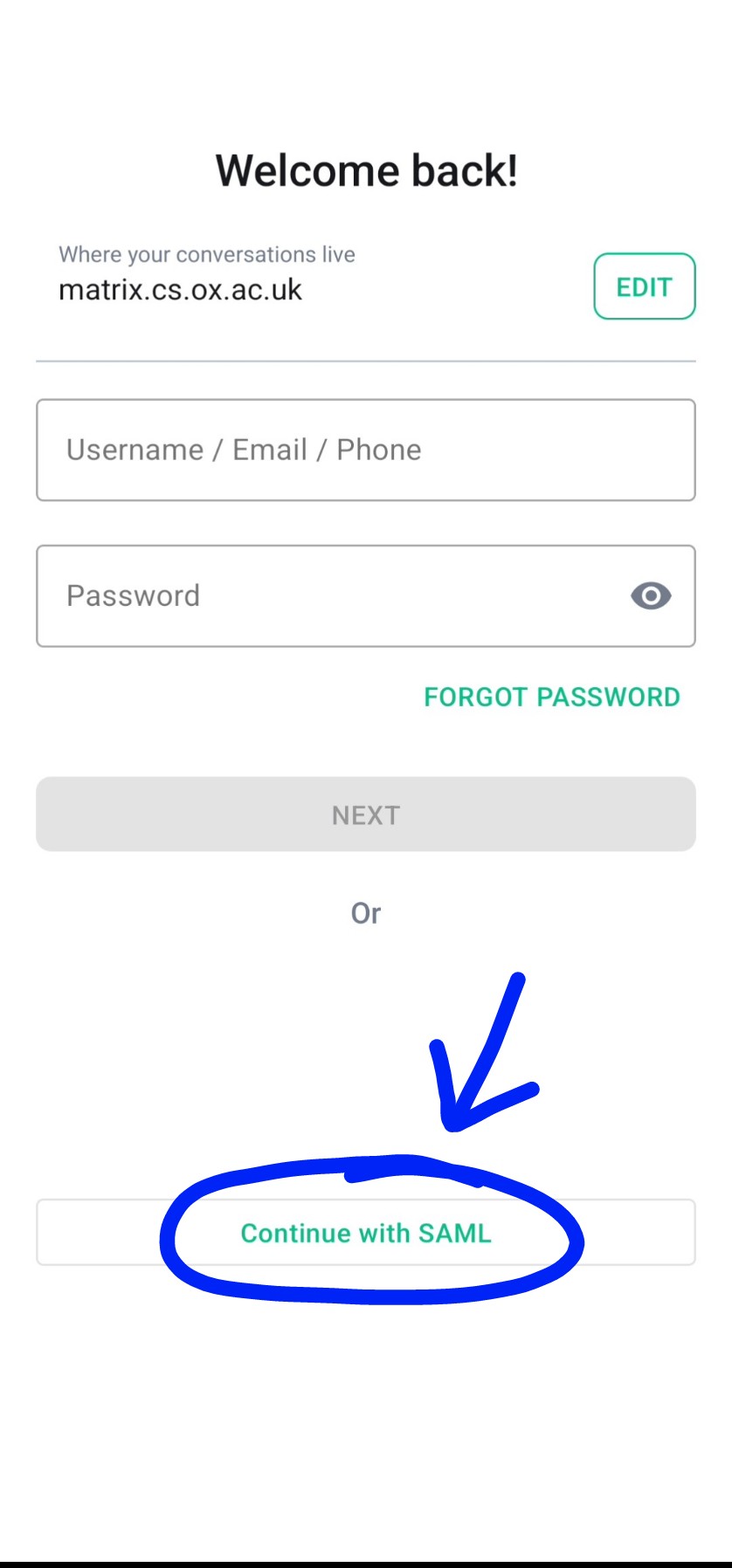The image size is (732, 1568).
Task: Click the EDIT button to change homeserver
Action: click(644, 286)
